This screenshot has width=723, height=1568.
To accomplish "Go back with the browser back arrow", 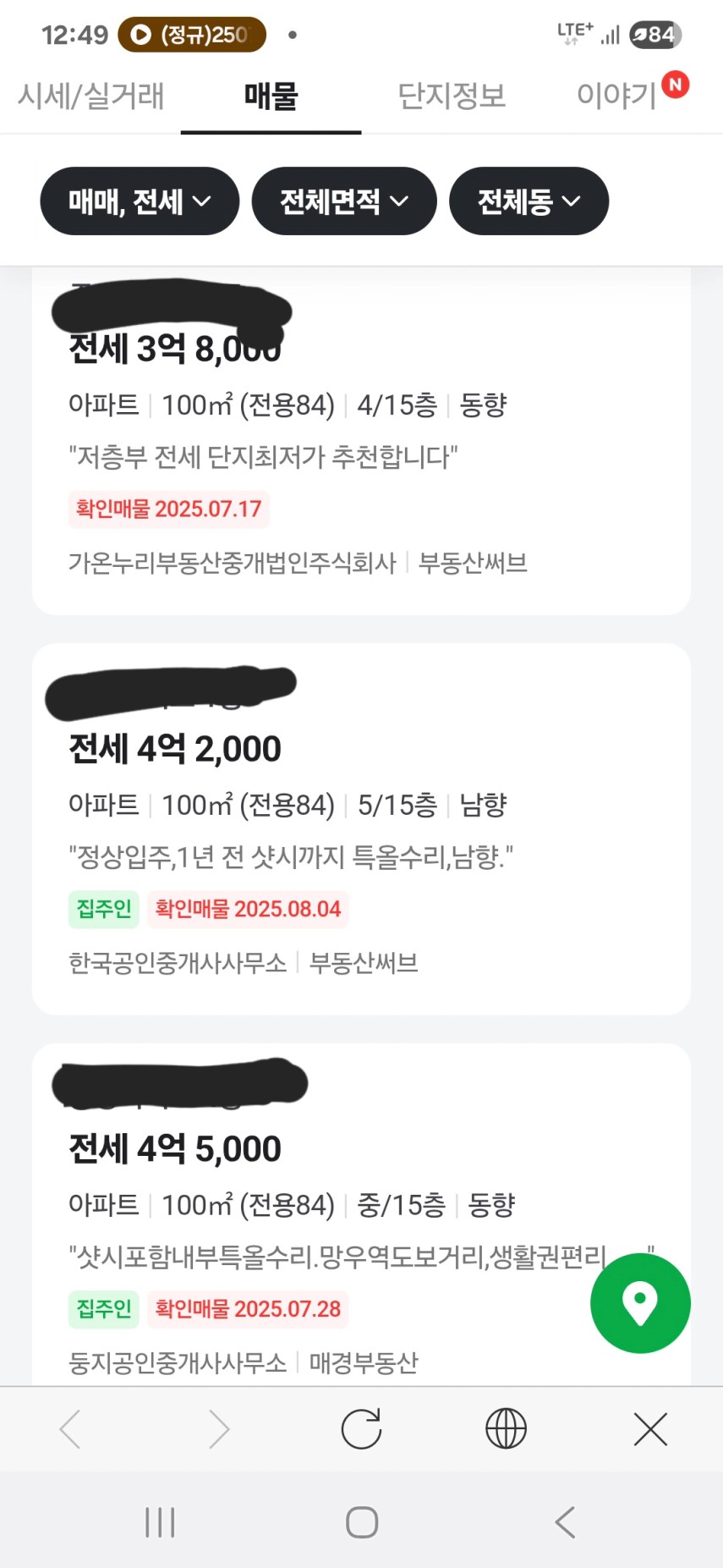I will coord(70,1429).
